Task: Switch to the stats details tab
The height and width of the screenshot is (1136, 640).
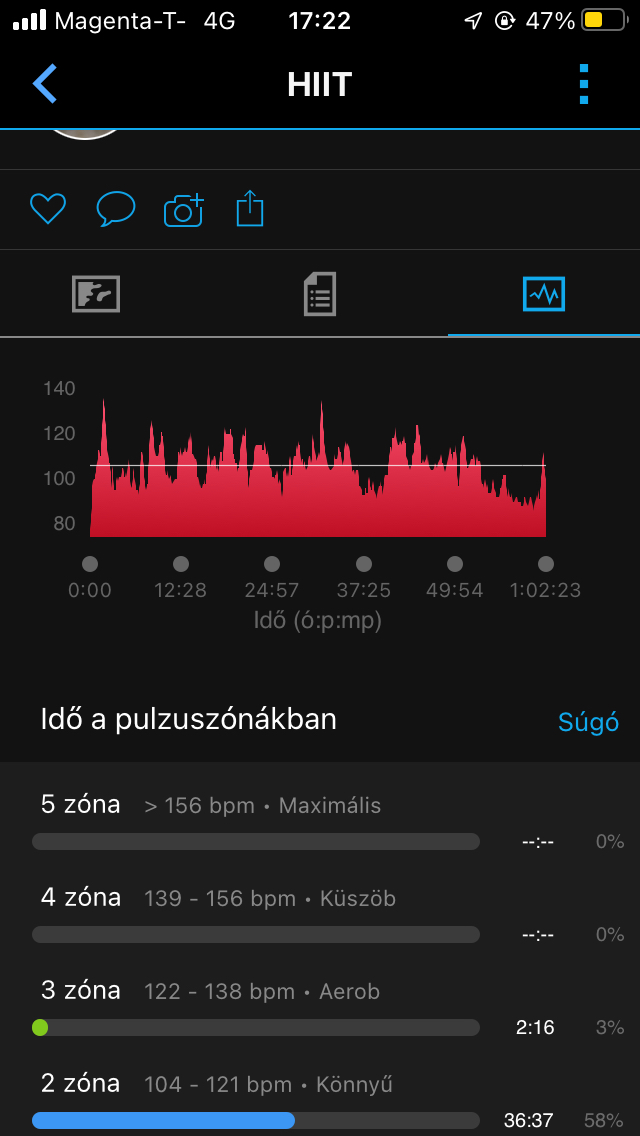Action: (320, 294)
